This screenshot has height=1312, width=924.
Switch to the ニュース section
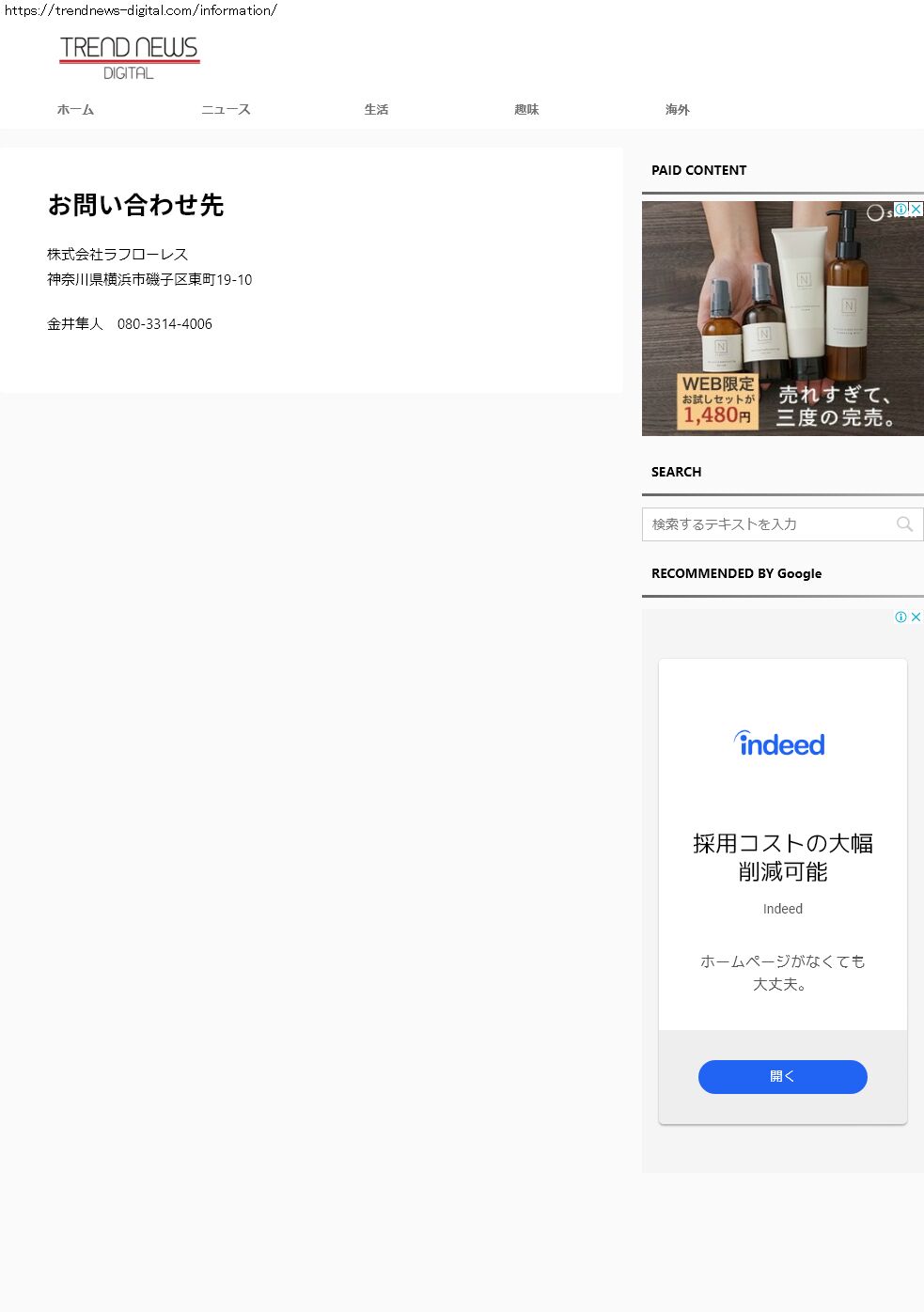pos(226,110)
